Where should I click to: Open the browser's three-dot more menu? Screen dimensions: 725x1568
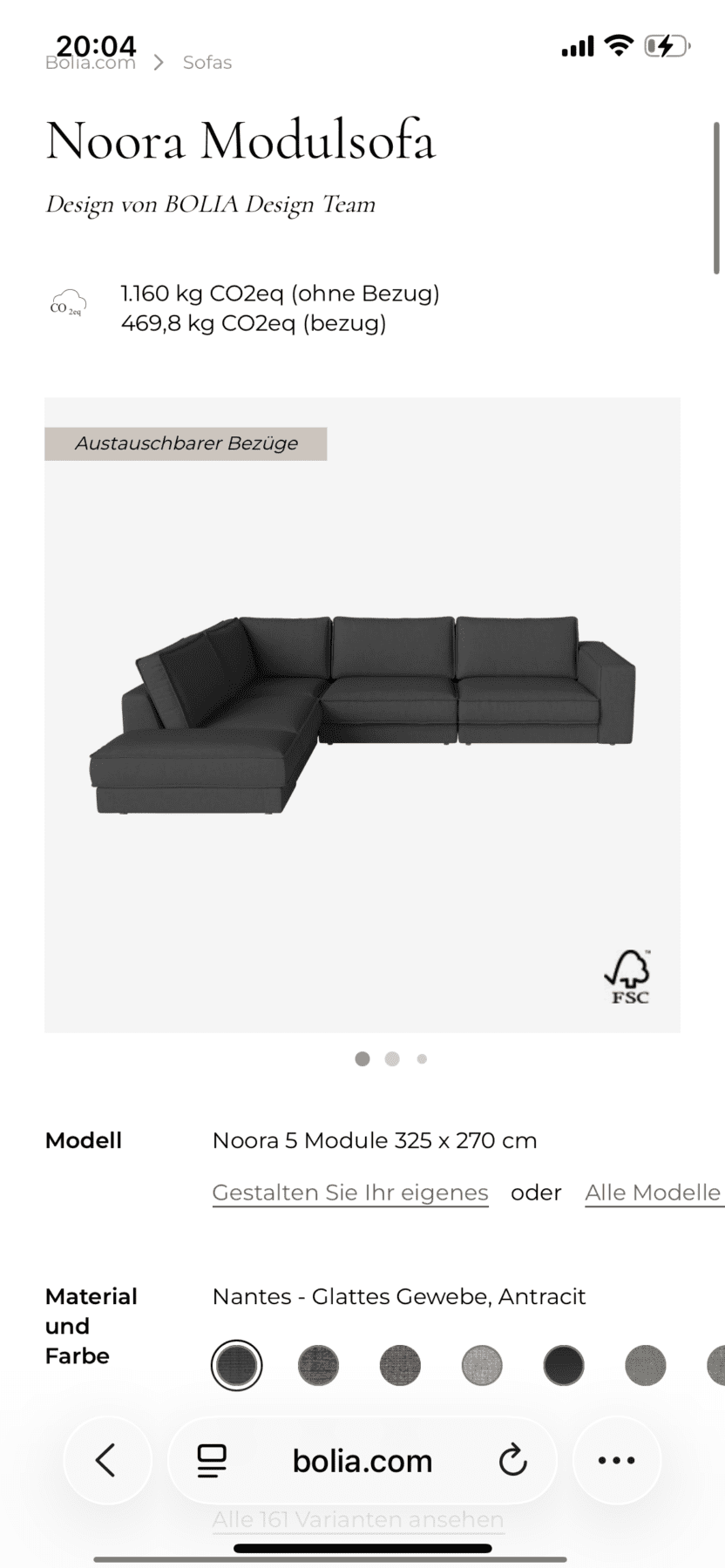click(x=616, y=1461)
